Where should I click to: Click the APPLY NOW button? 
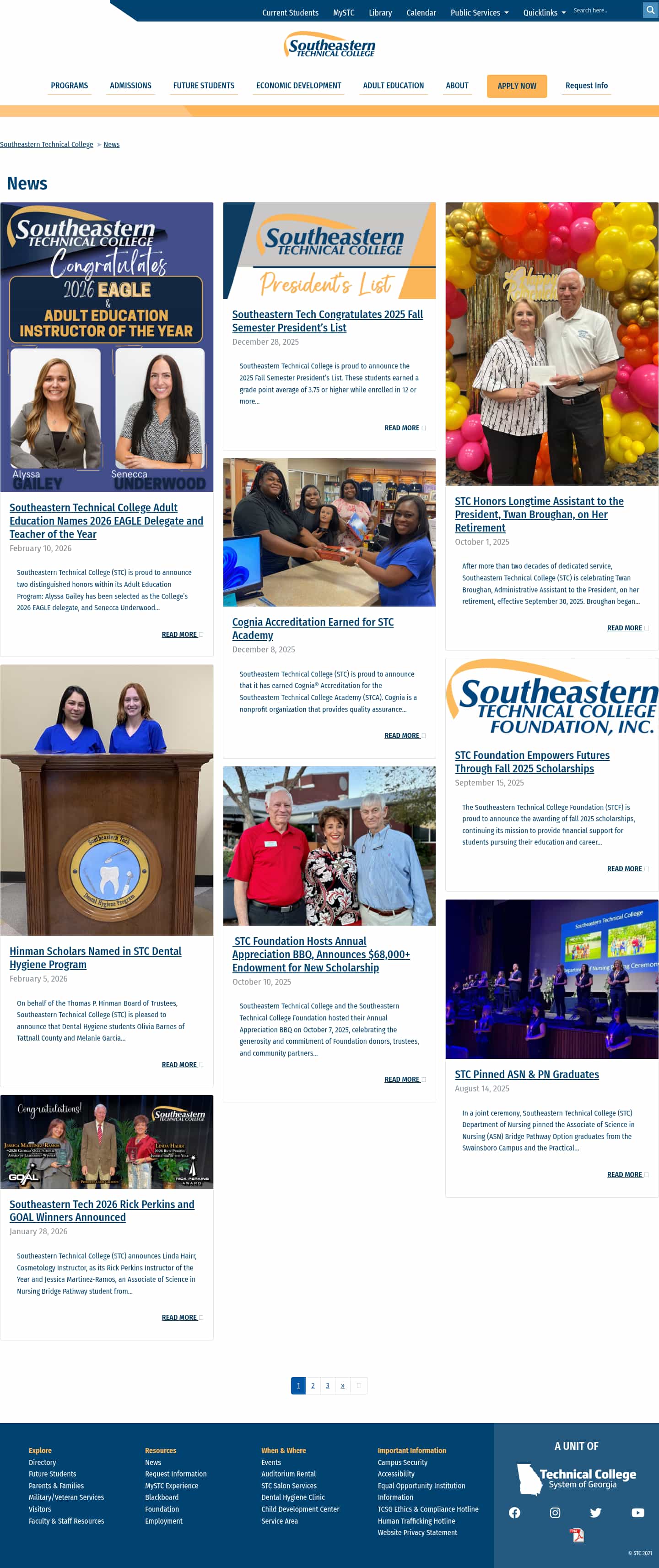(516, 86)
